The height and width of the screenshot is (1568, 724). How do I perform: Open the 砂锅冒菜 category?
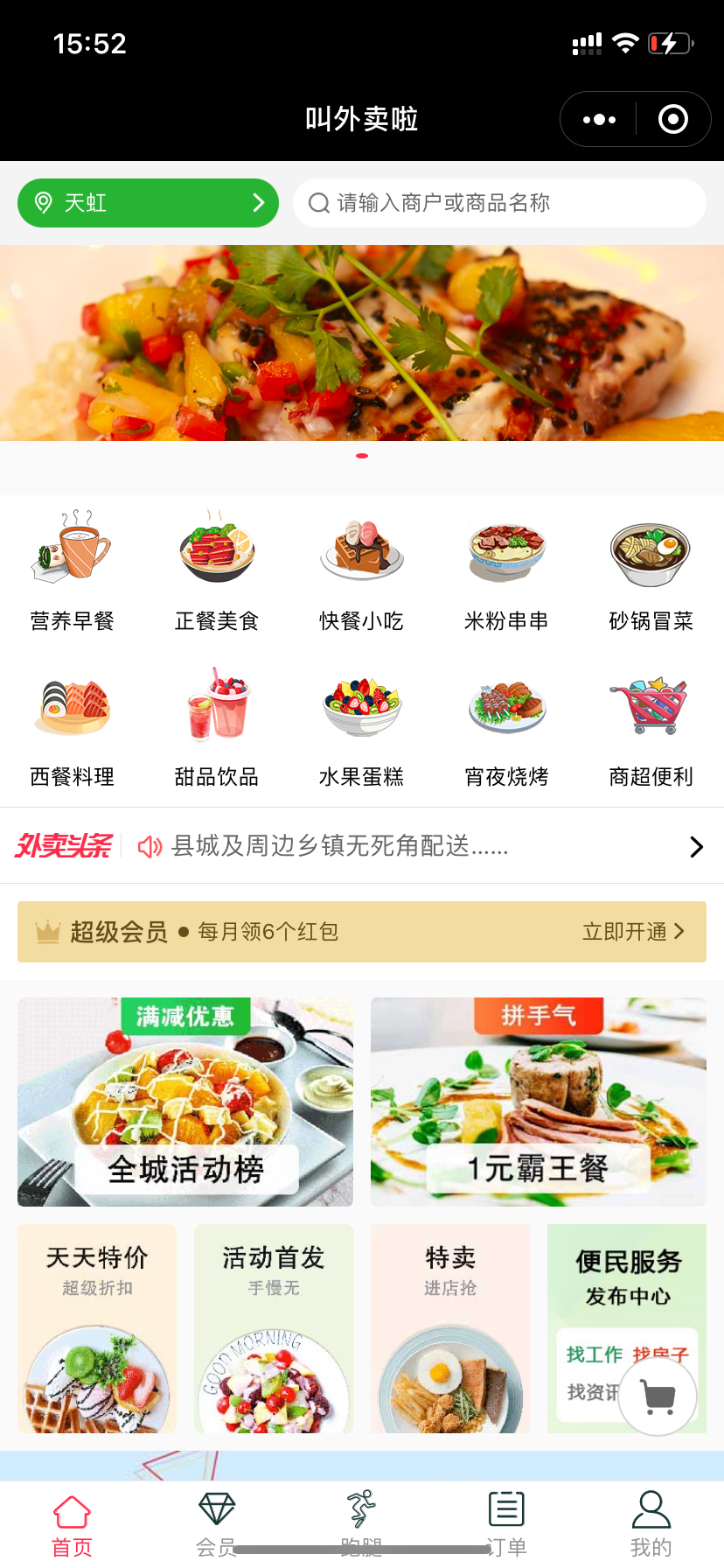click(651, 570)
